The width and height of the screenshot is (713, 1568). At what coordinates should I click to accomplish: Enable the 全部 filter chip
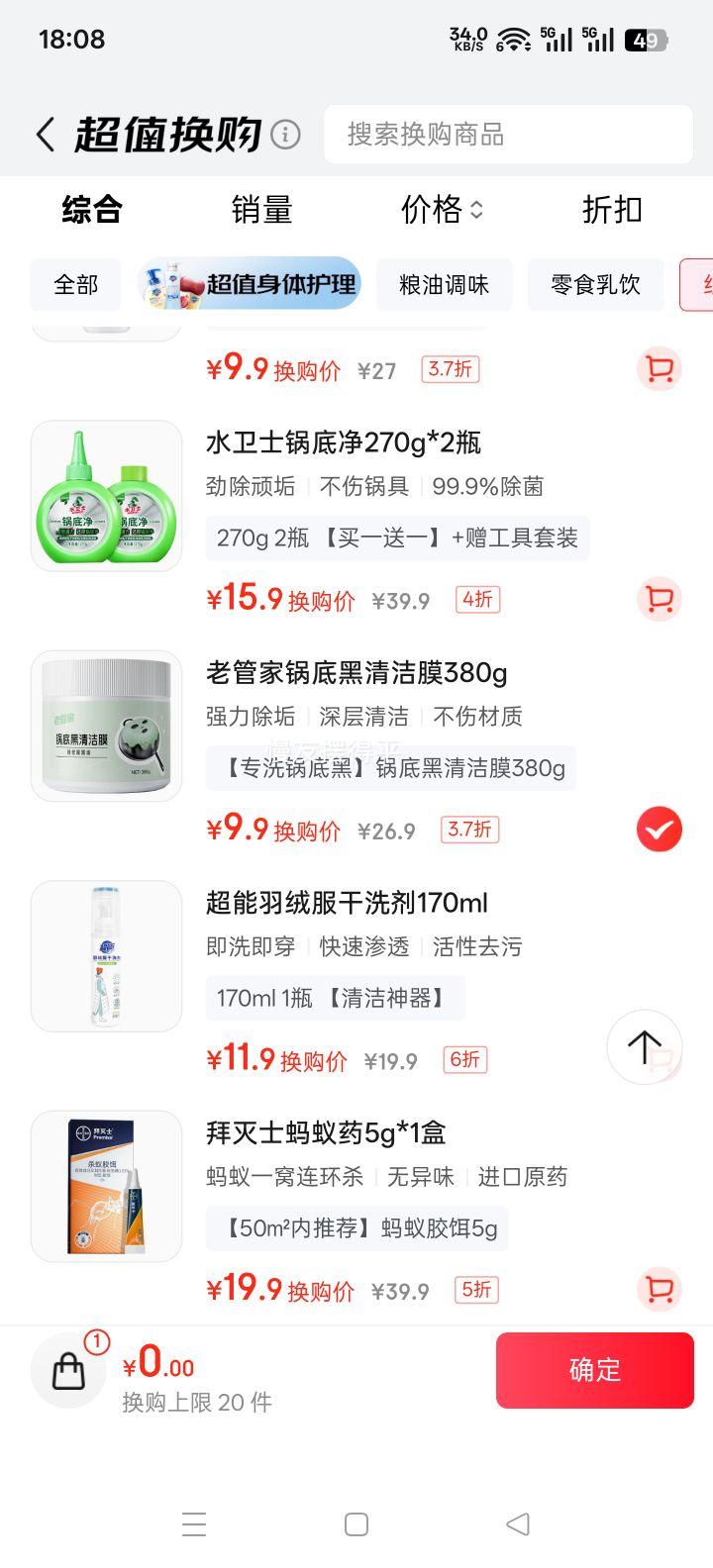click(75, 284)
